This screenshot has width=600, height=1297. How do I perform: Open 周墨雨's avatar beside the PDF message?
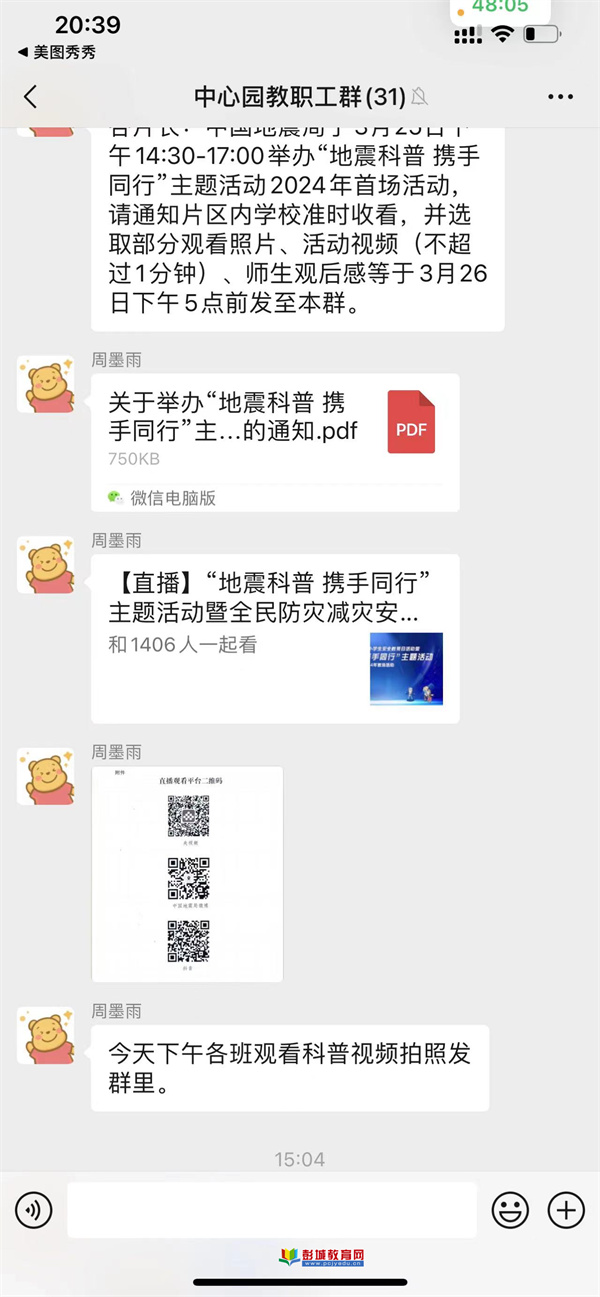(x=45, y=383)
